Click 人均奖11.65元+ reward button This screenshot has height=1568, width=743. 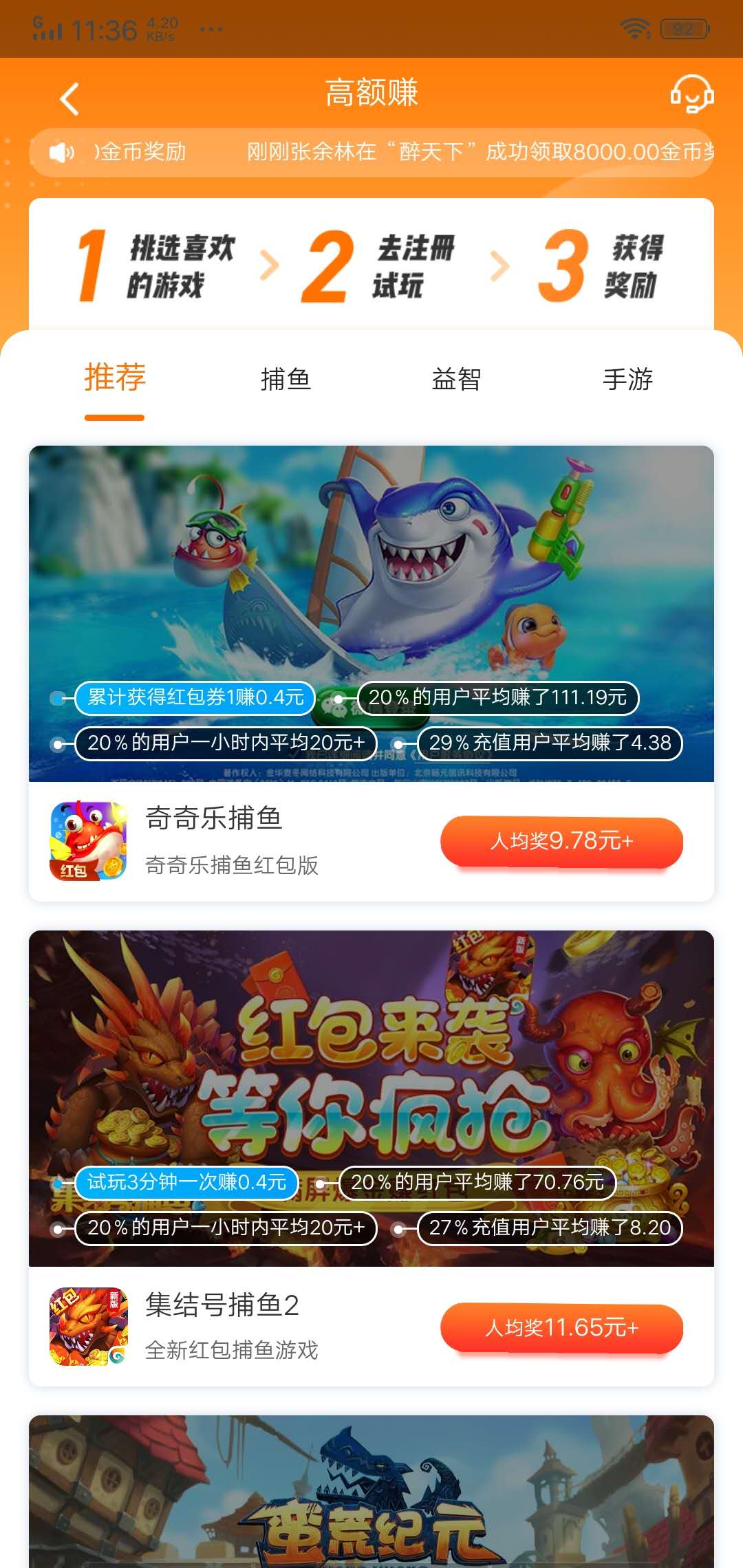click(x=561, y=1329)
